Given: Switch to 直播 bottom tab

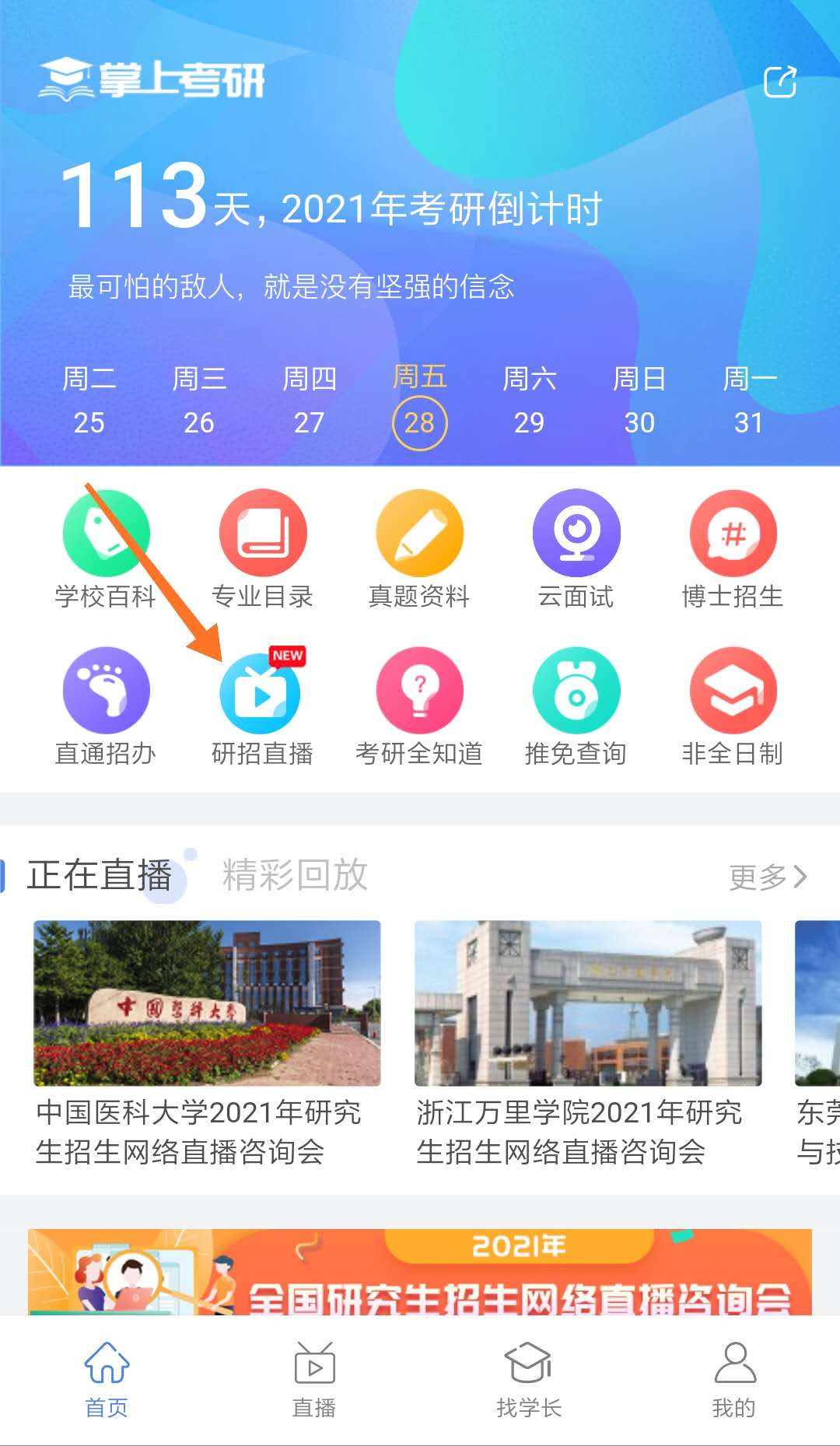Looking at the screenshot, I should [314, 1379].
